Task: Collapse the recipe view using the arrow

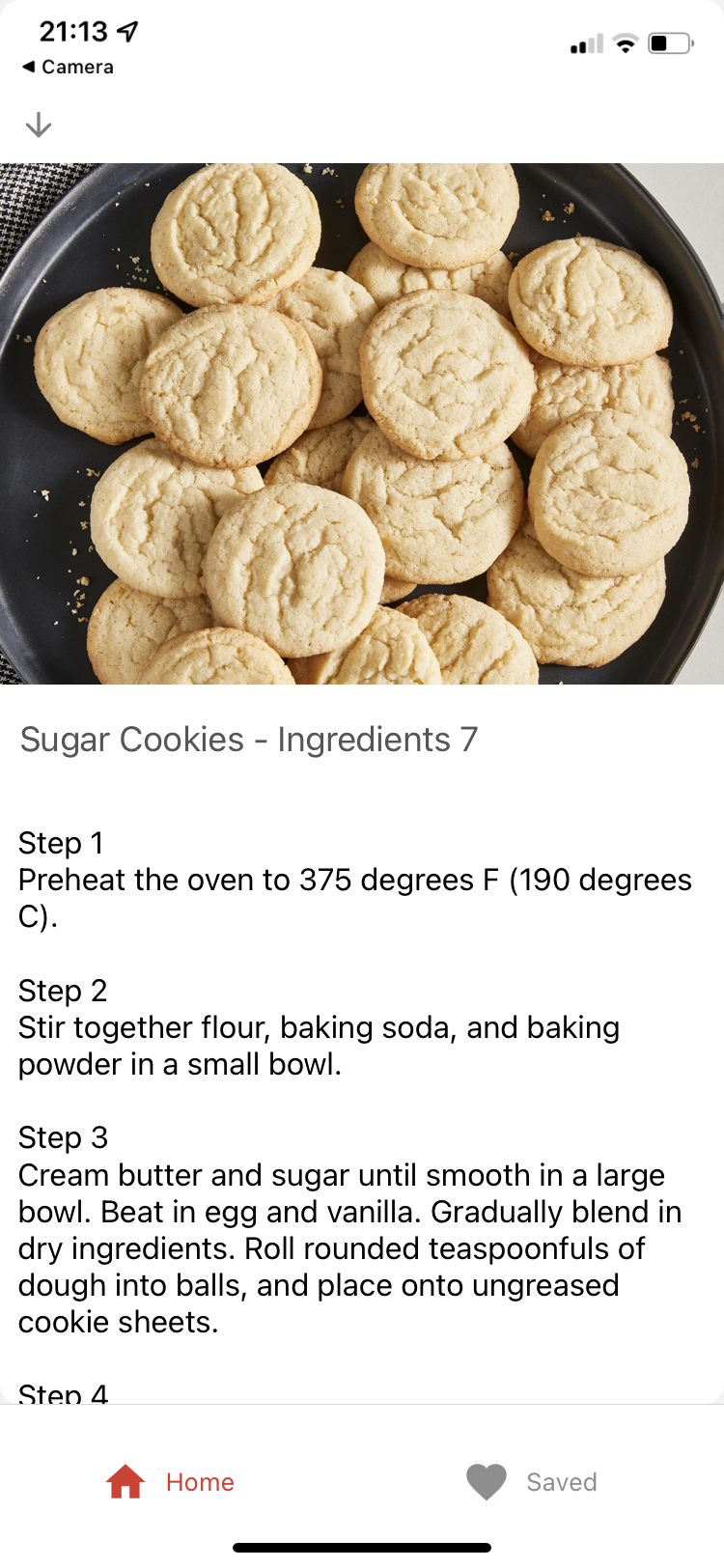Action: 39,124
